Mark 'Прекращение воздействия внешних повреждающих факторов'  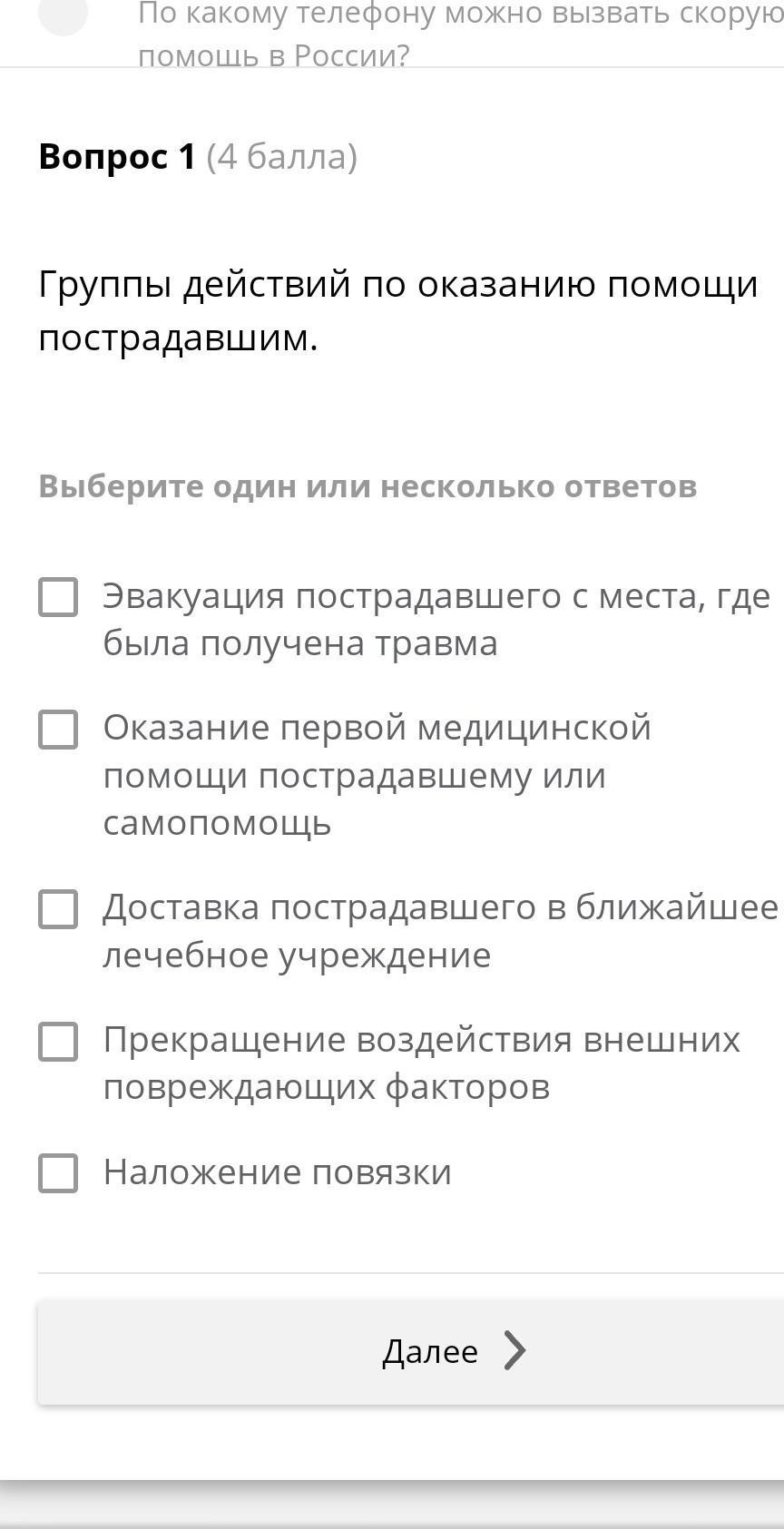(58, 1041)
